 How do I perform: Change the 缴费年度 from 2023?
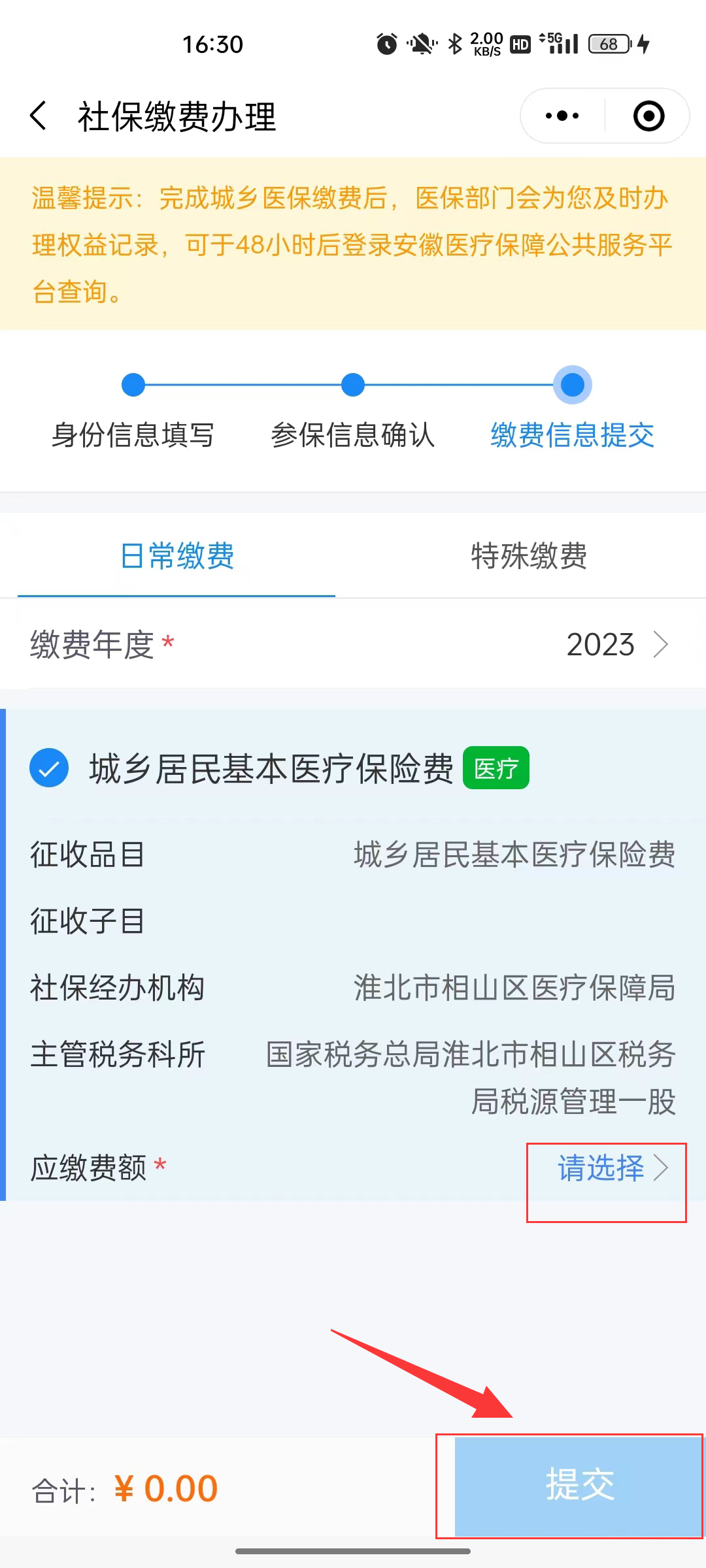[353, 644]
